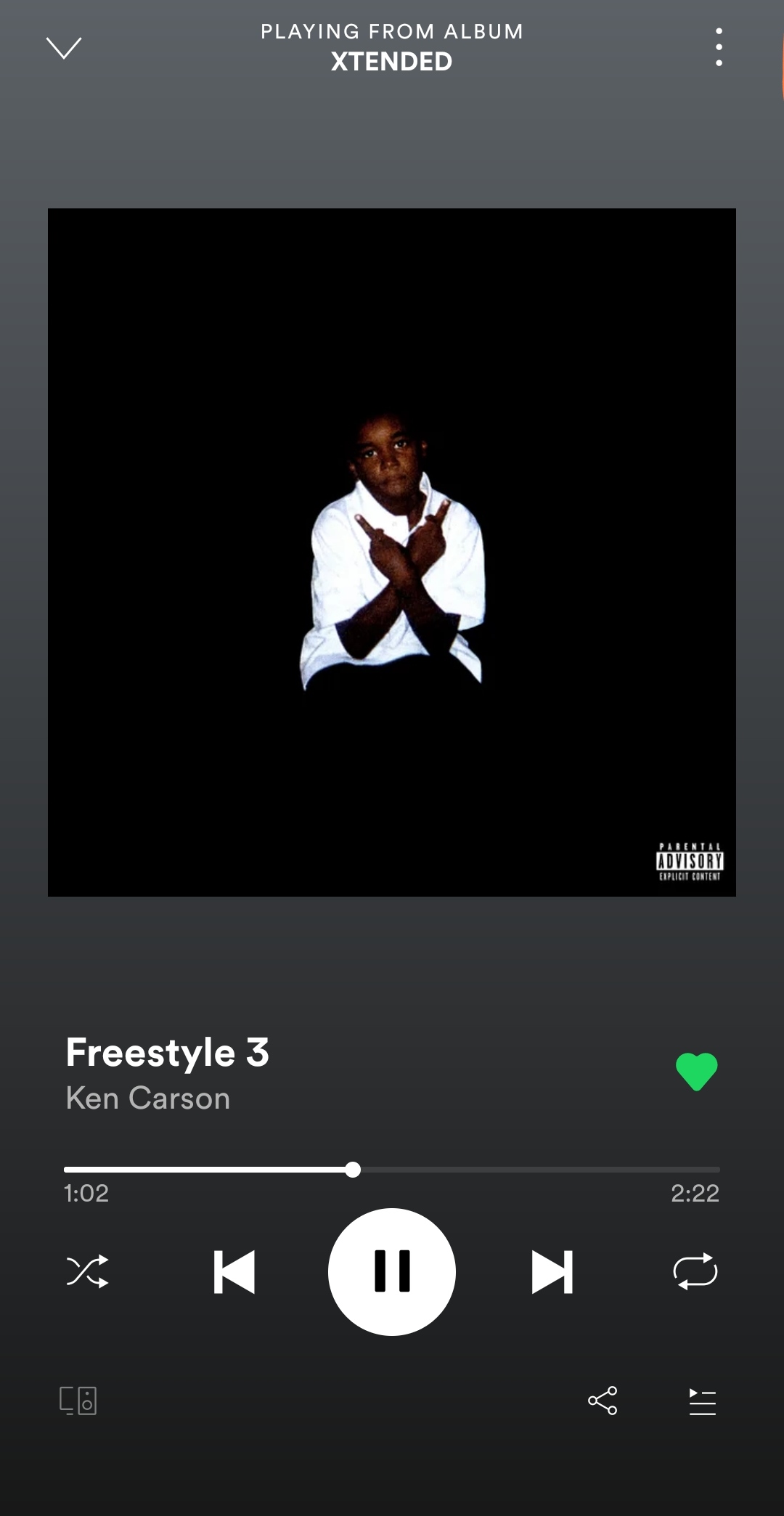Share this song
Image resolution: width=784 pixels, height=1516 pixels.
pos(603,1401)
